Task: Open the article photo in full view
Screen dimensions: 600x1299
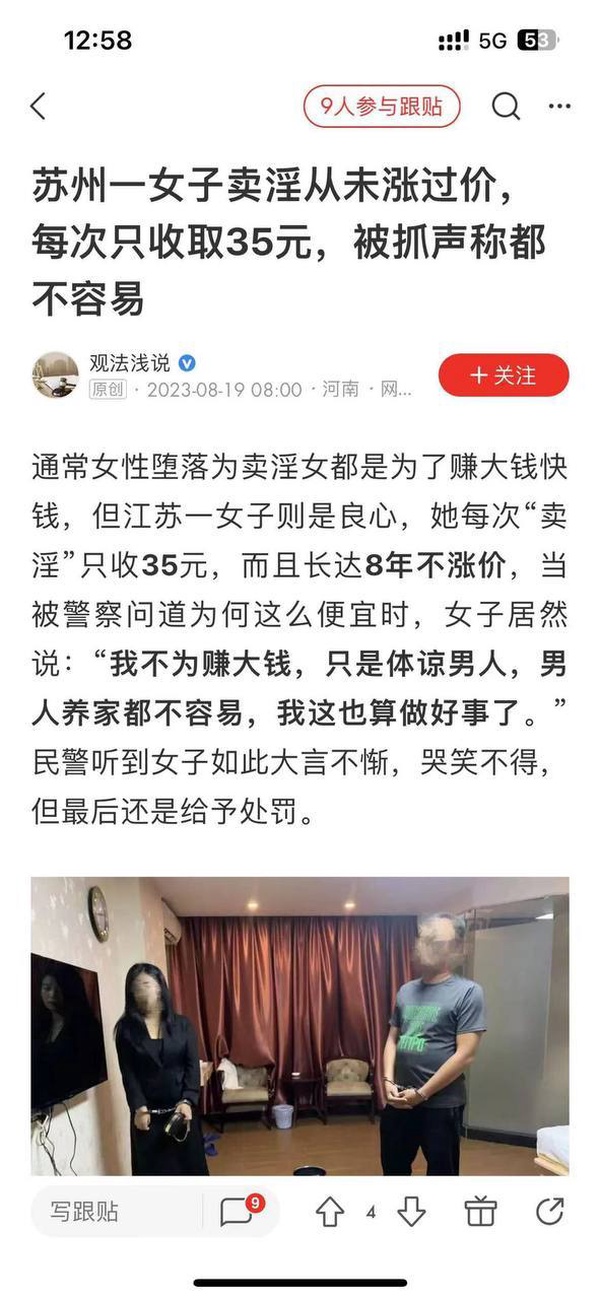Action: [300, 1025]
